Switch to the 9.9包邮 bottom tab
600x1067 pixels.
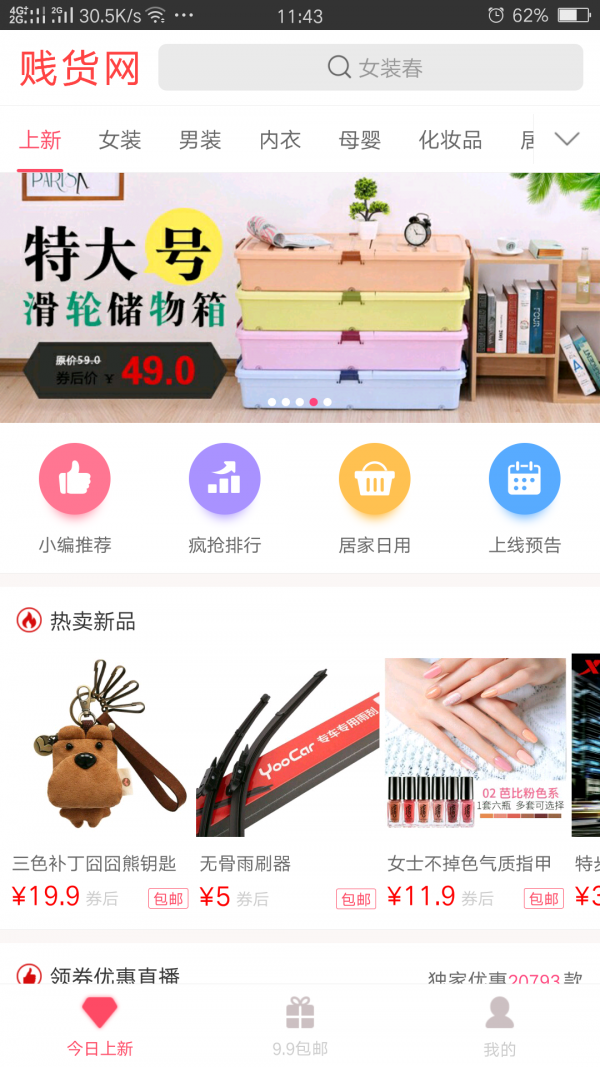[300, 1025]
